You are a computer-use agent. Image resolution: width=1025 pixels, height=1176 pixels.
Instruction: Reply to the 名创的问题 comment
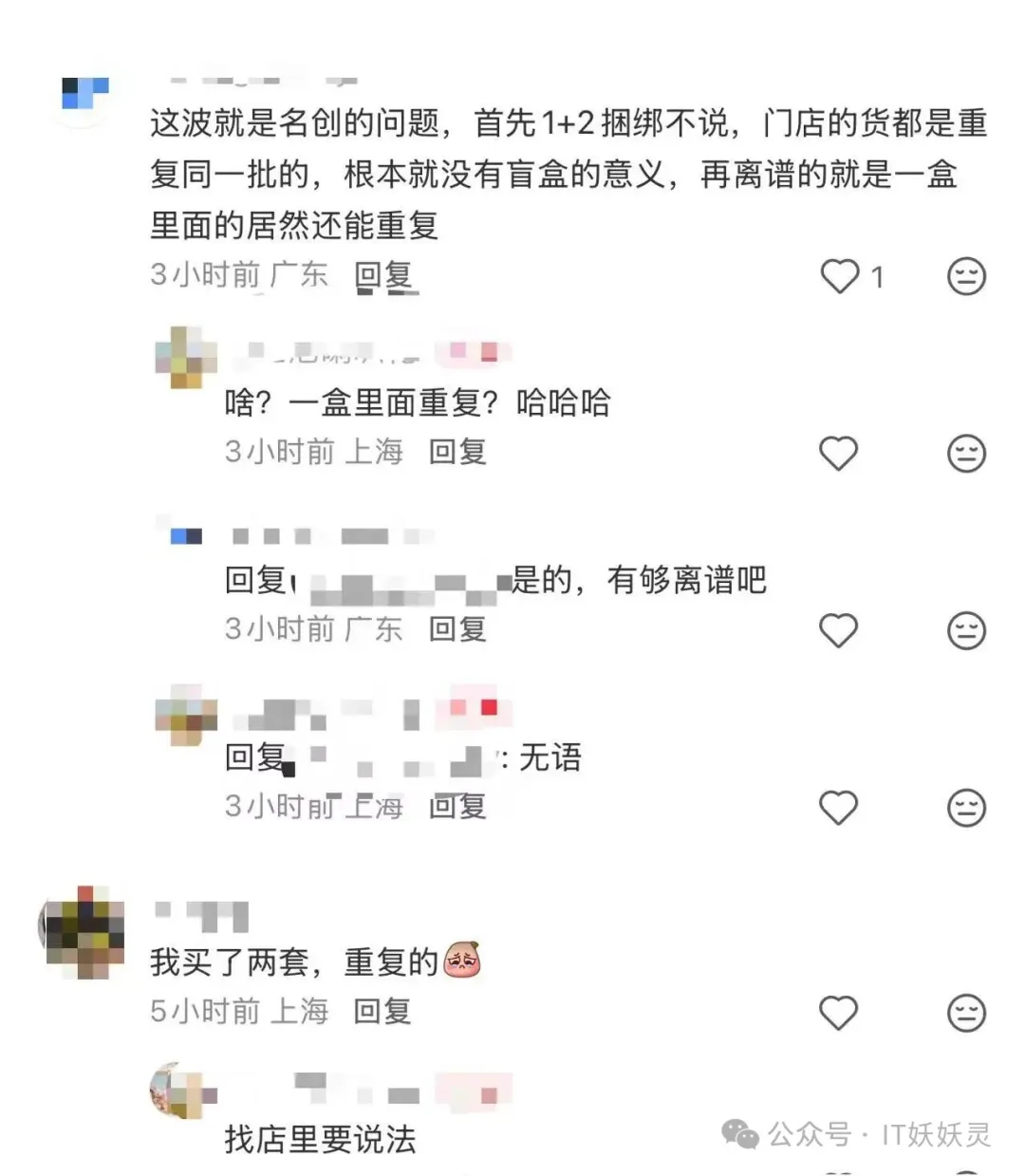[x=382, y=276]
